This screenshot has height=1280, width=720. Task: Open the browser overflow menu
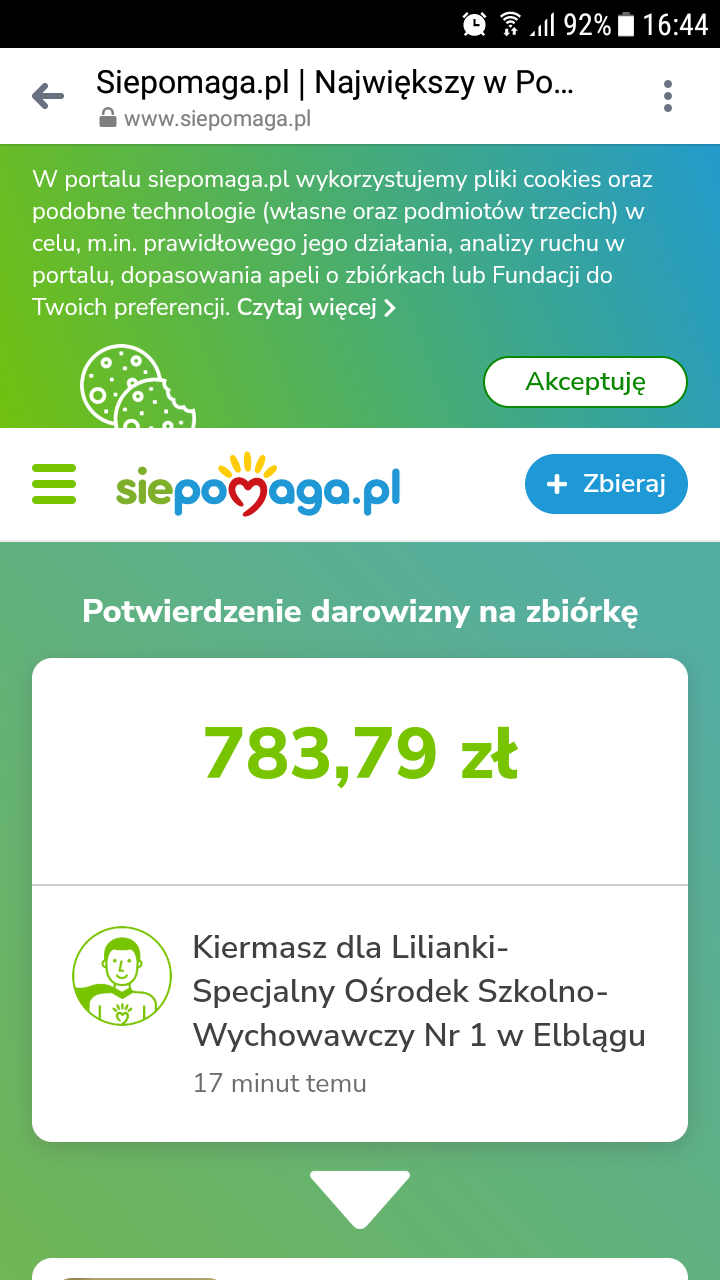tap(668, 96)
